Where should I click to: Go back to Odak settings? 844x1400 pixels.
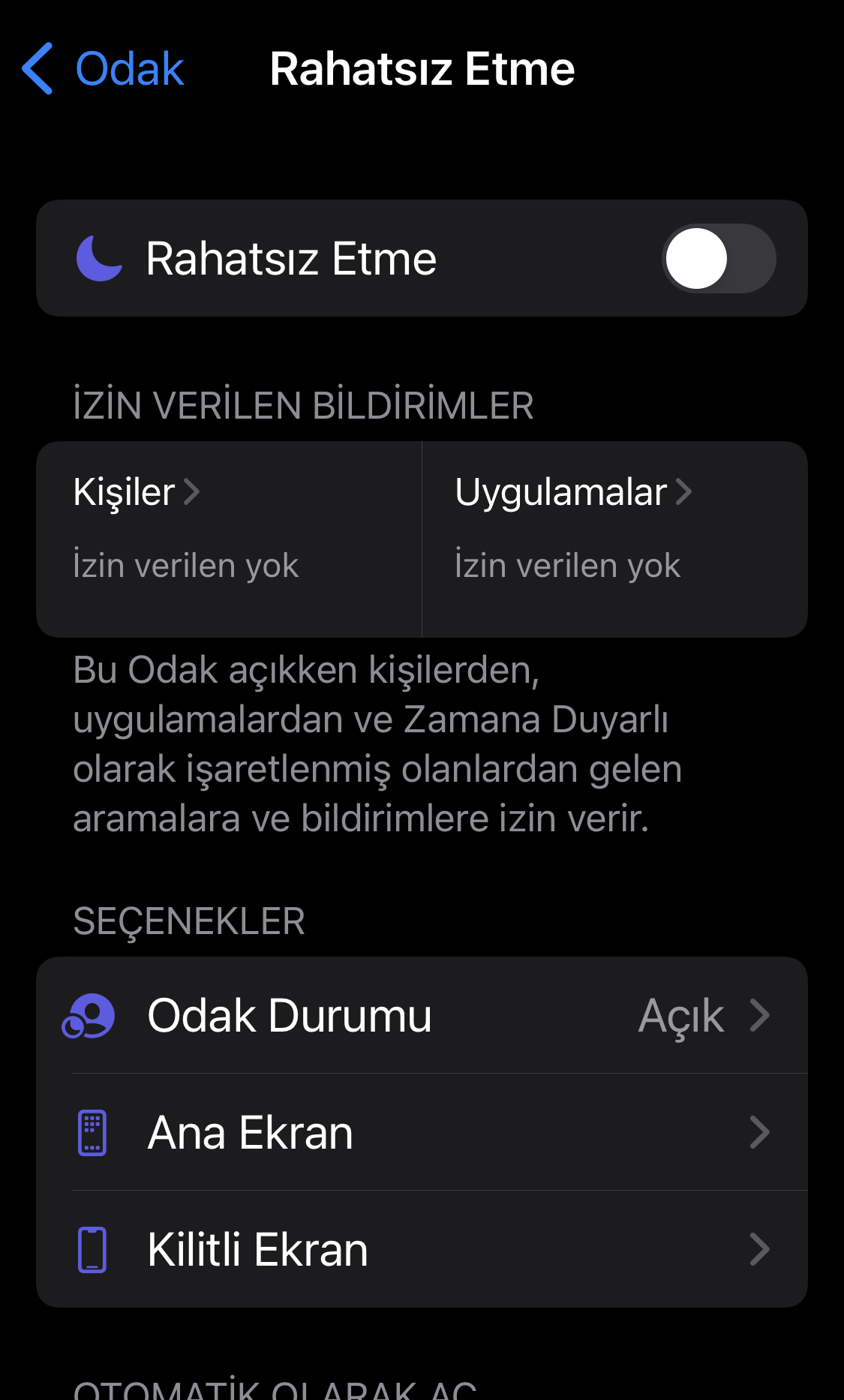pyautogui.click(x=103, y=69)
